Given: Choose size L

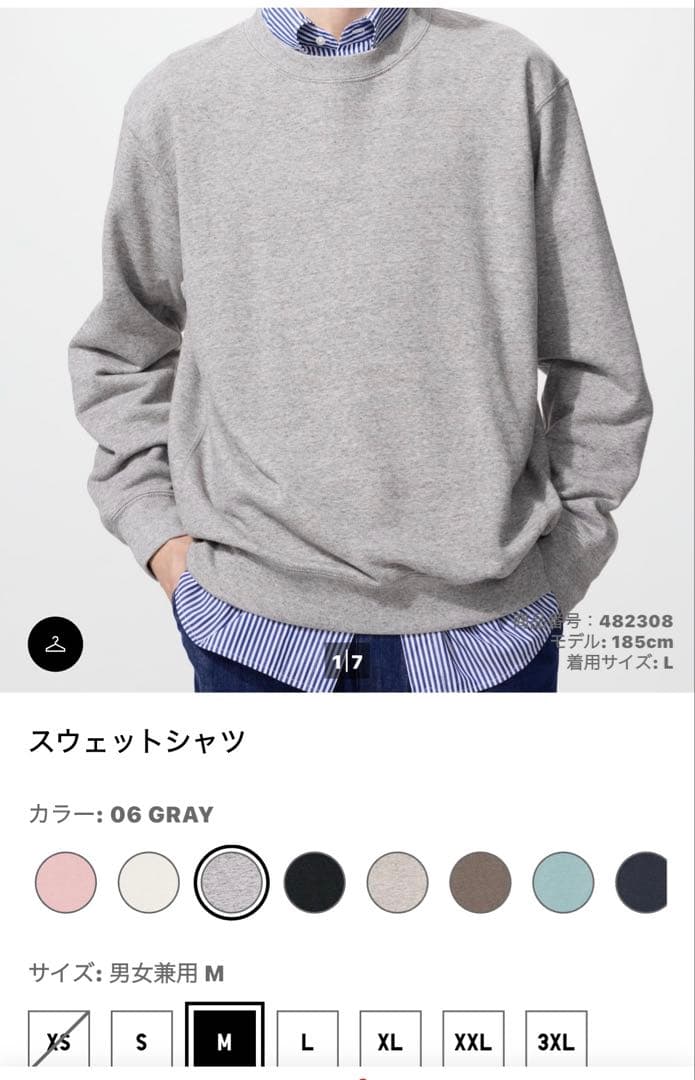Looking at the screenshot, I should [x=308, y=1040].
